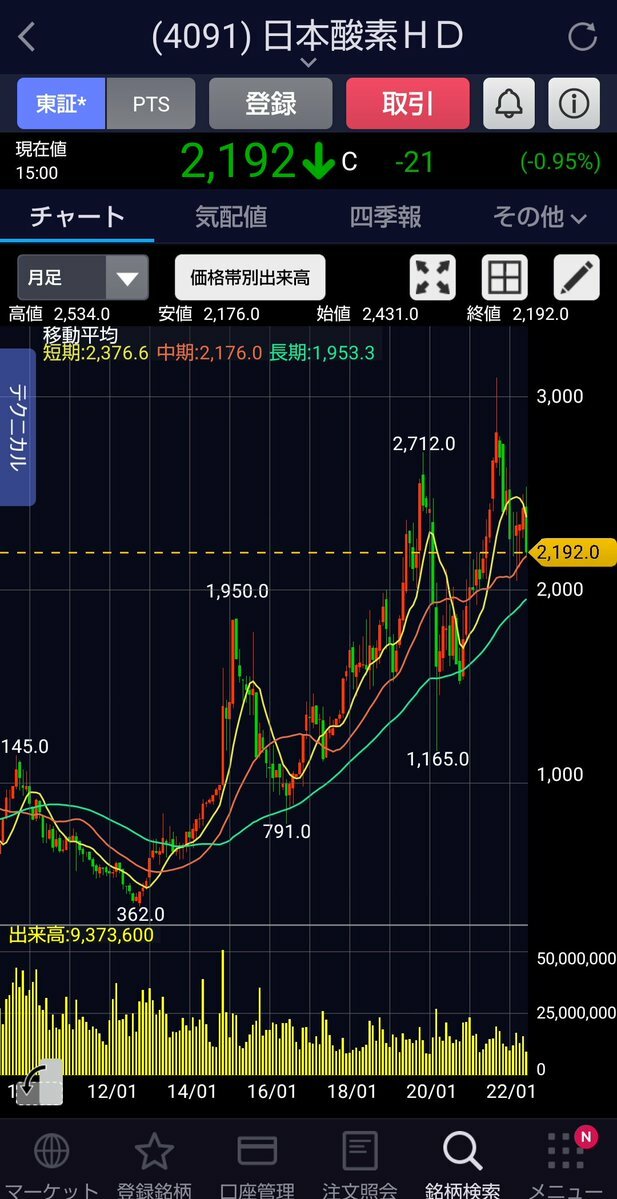Open the テクニカル side panel
Image resolution: width=617 pixels, height=1199 pixels.
coord(18,427)
